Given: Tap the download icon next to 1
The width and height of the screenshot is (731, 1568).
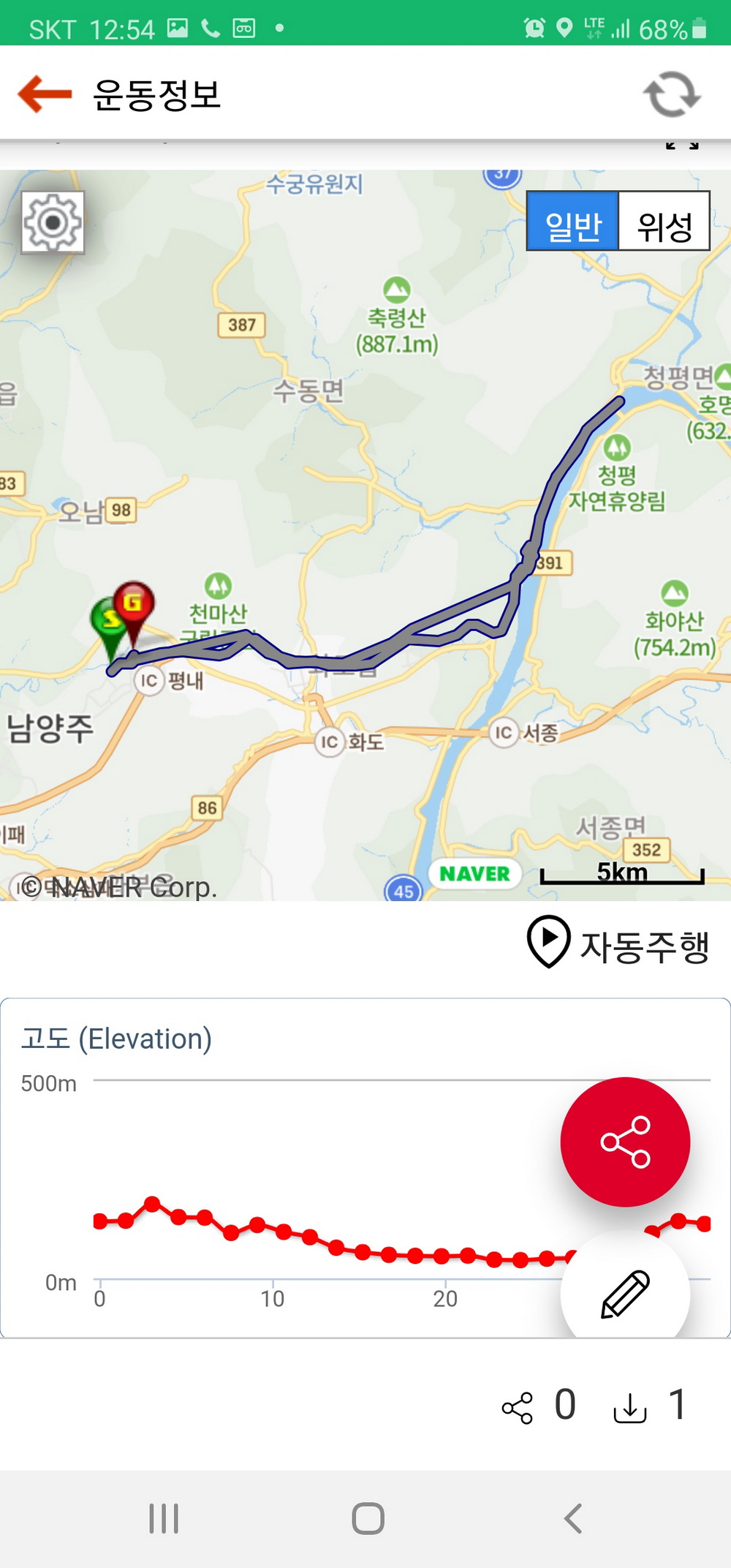Looking at the screenshot, I should (630, 1407).
